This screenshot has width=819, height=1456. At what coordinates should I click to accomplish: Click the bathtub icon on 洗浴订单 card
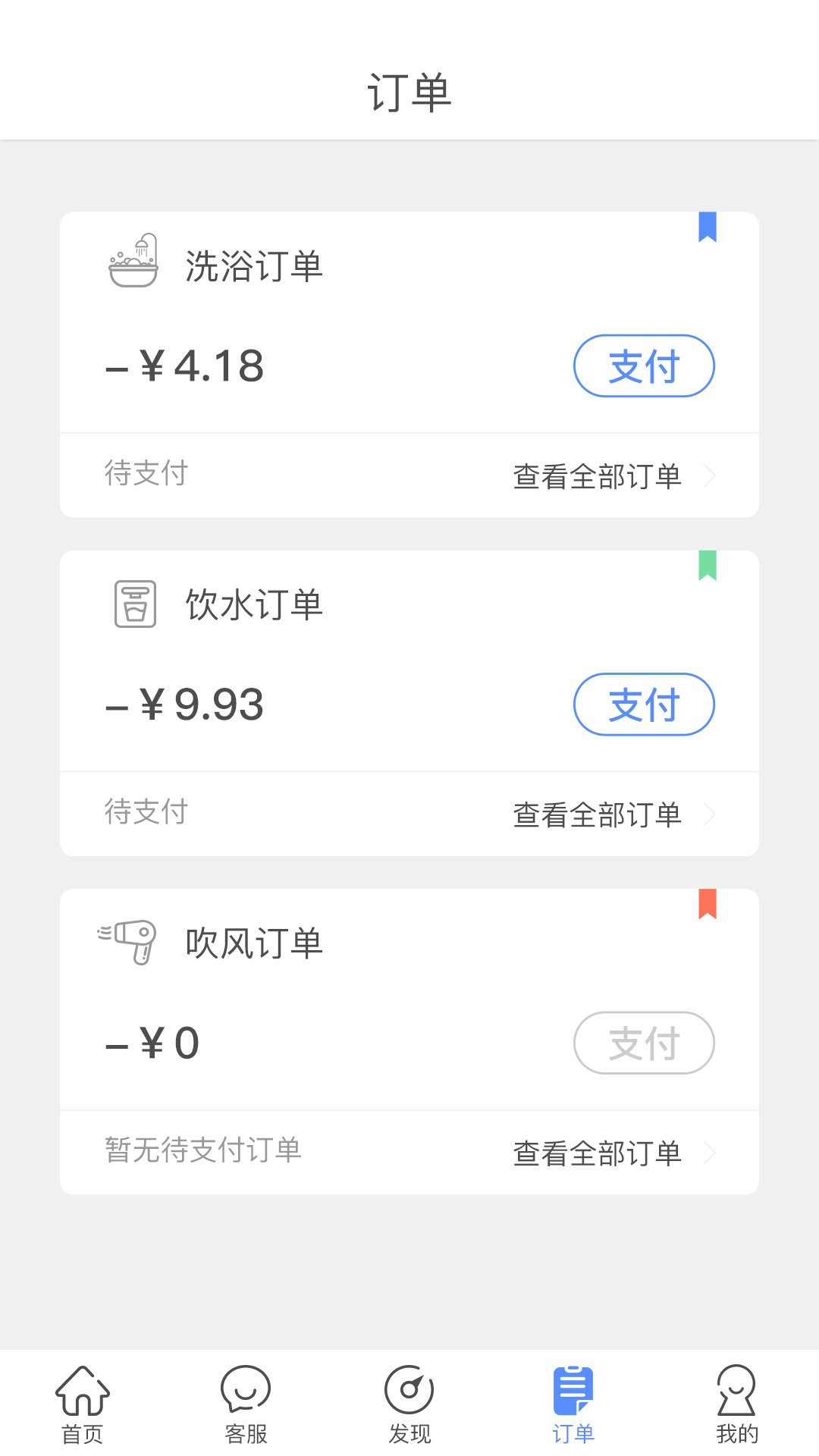pyautogui.click(x=134, y=265)
